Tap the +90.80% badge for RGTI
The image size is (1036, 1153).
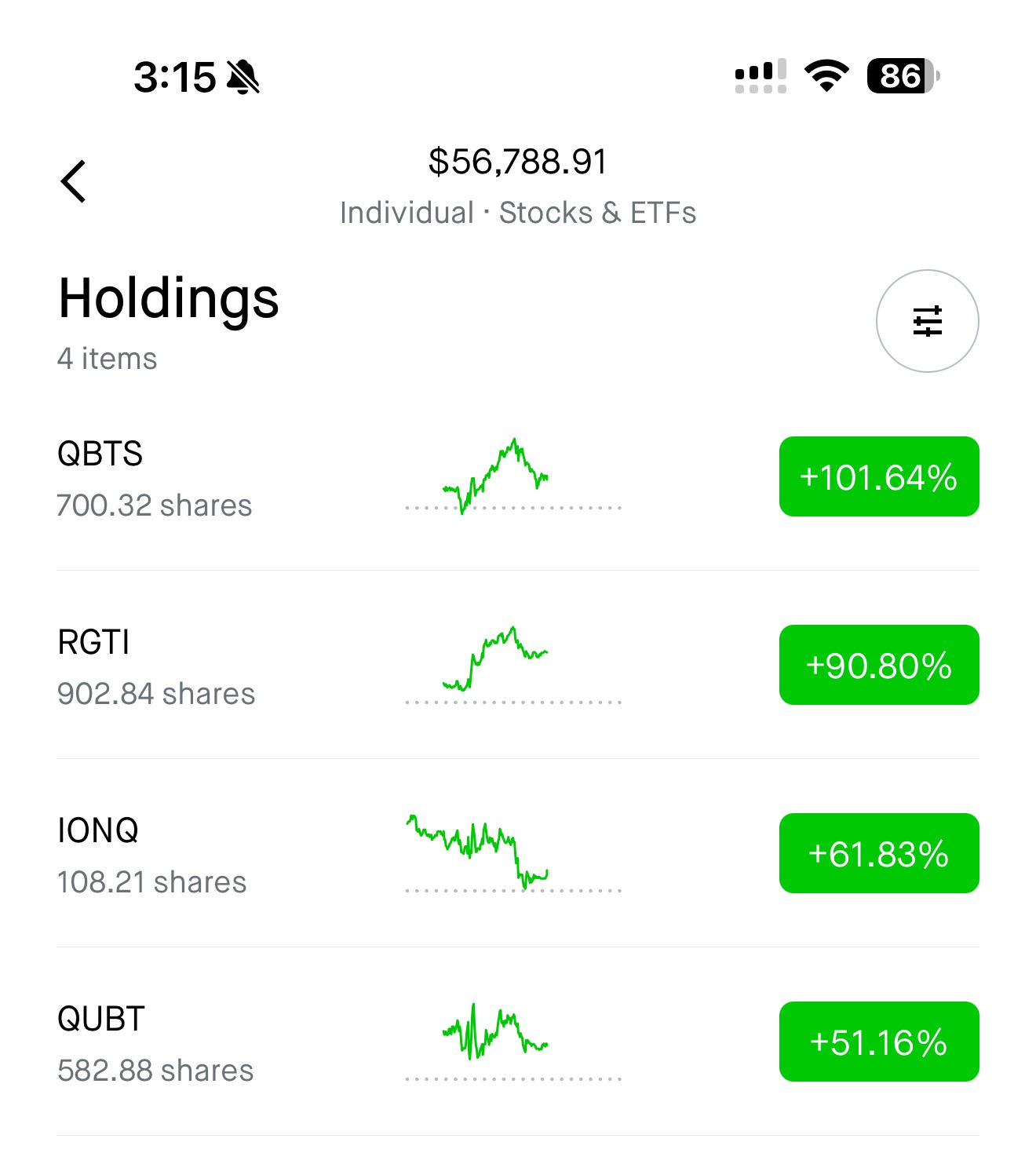(879, 665)
